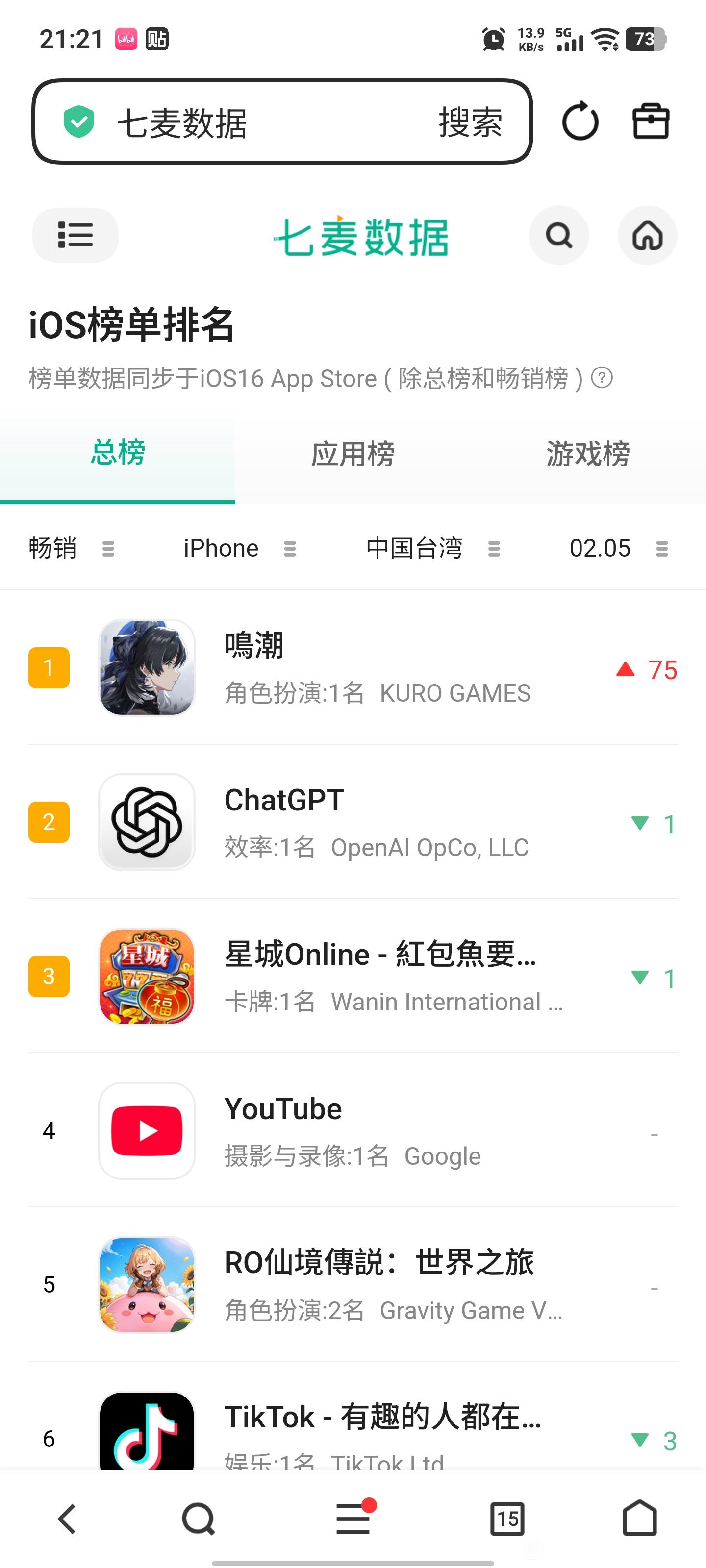Switch to the 游戏榜 tab
Viewport: 706px width, 1568px height.
coord(588,454)
